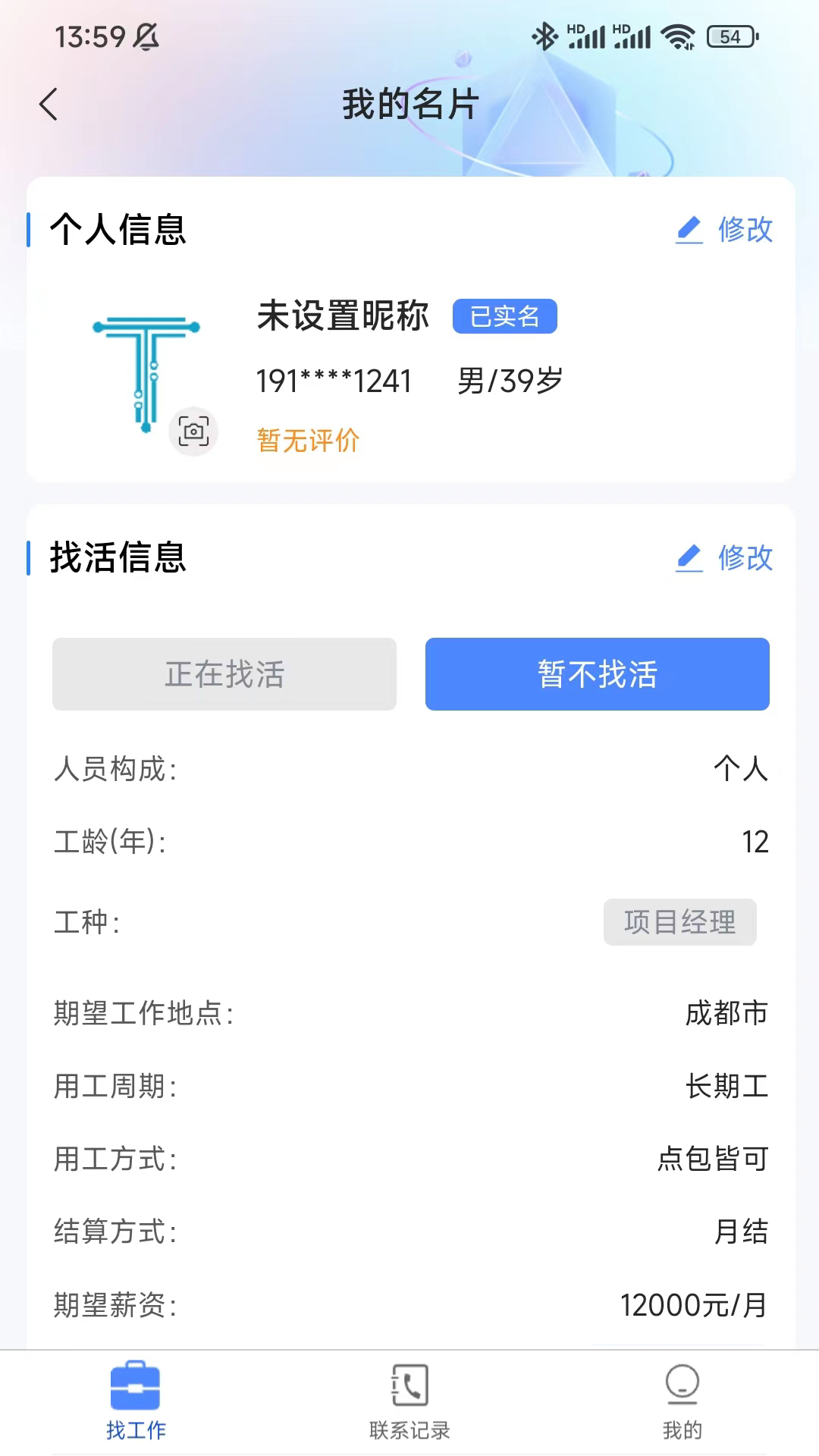819x1456 pixels.
Task: Select the 找工作 briefcase icon
Action: pos(136,1386)
